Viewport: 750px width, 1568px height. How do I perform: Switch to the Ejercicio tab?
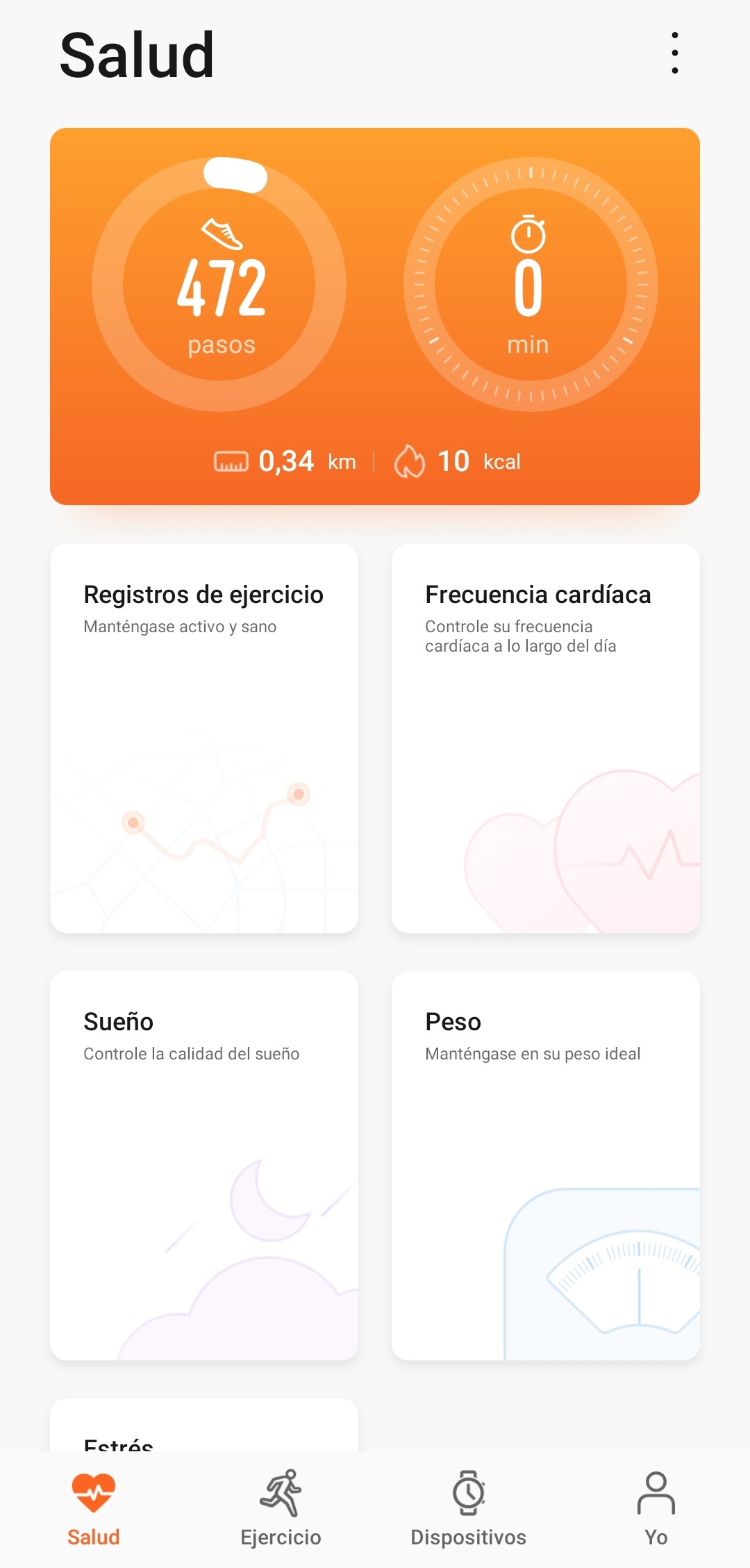(281, 1508)
